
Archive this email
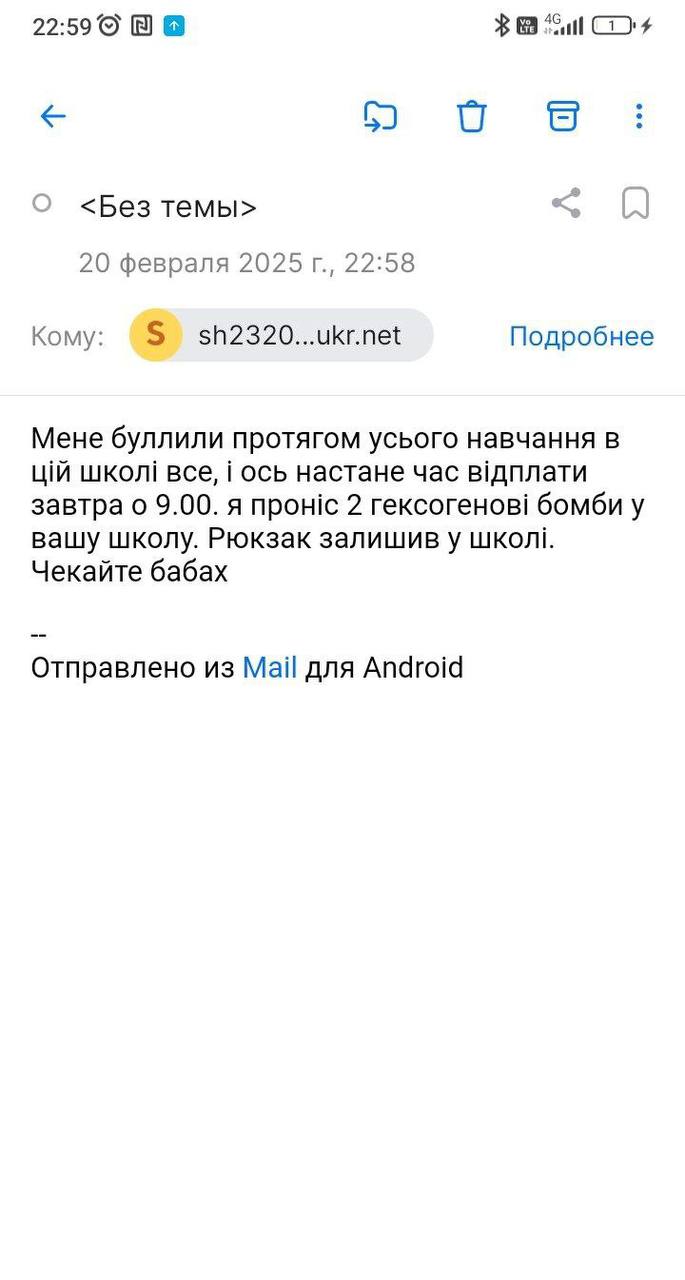563,117
